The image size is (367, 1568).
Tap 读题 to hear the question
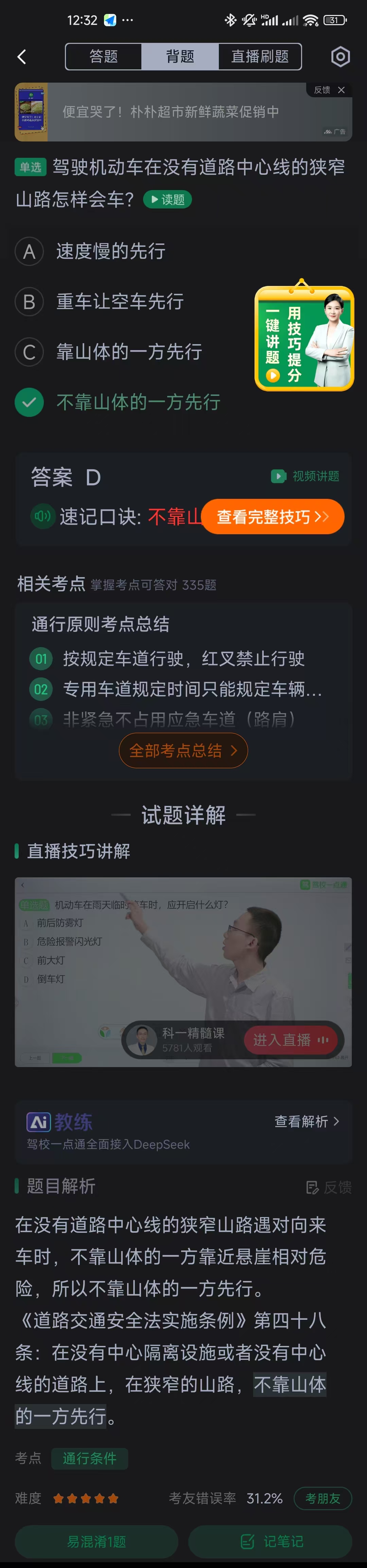point(168,200)
